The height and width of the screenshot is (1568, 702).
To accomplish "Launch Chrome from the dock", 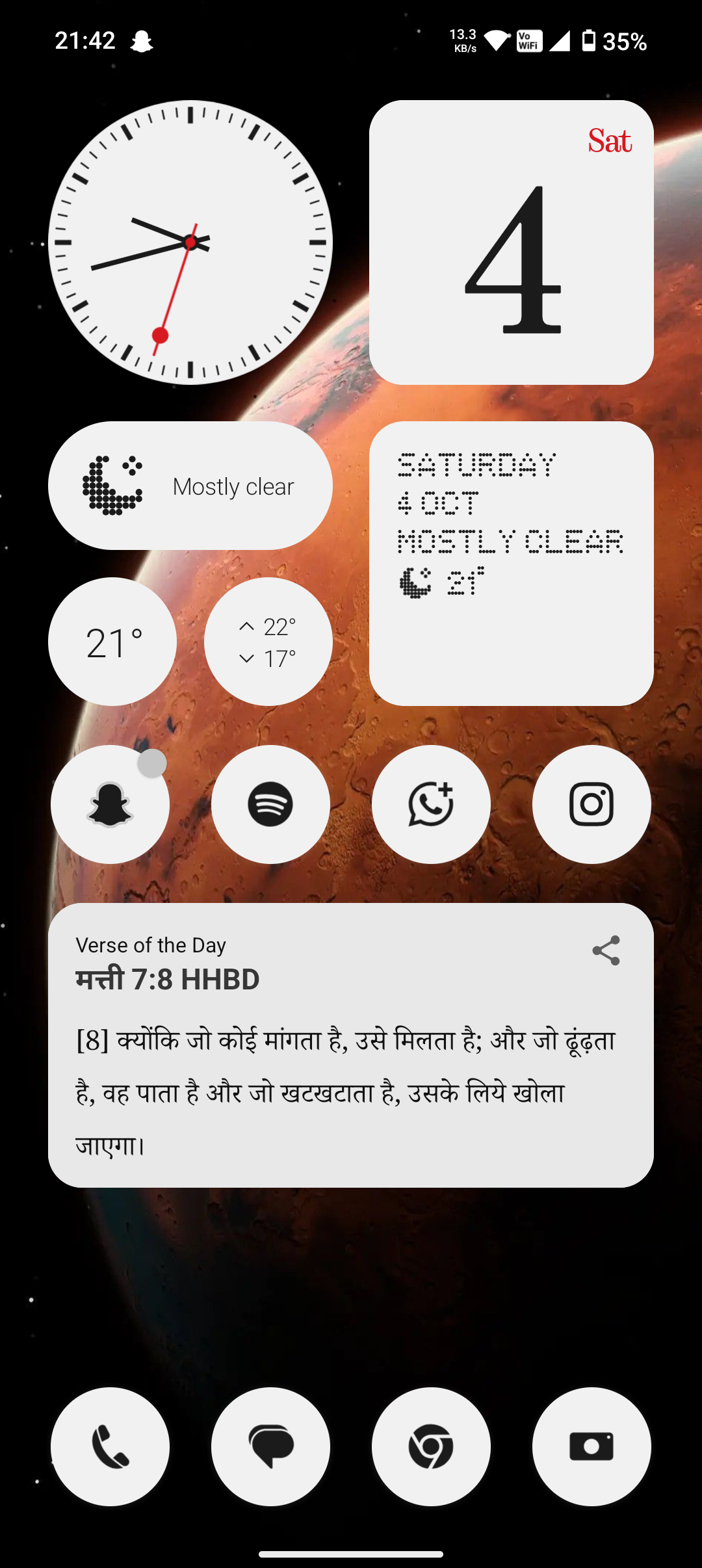I will (x=431, y=1446).
